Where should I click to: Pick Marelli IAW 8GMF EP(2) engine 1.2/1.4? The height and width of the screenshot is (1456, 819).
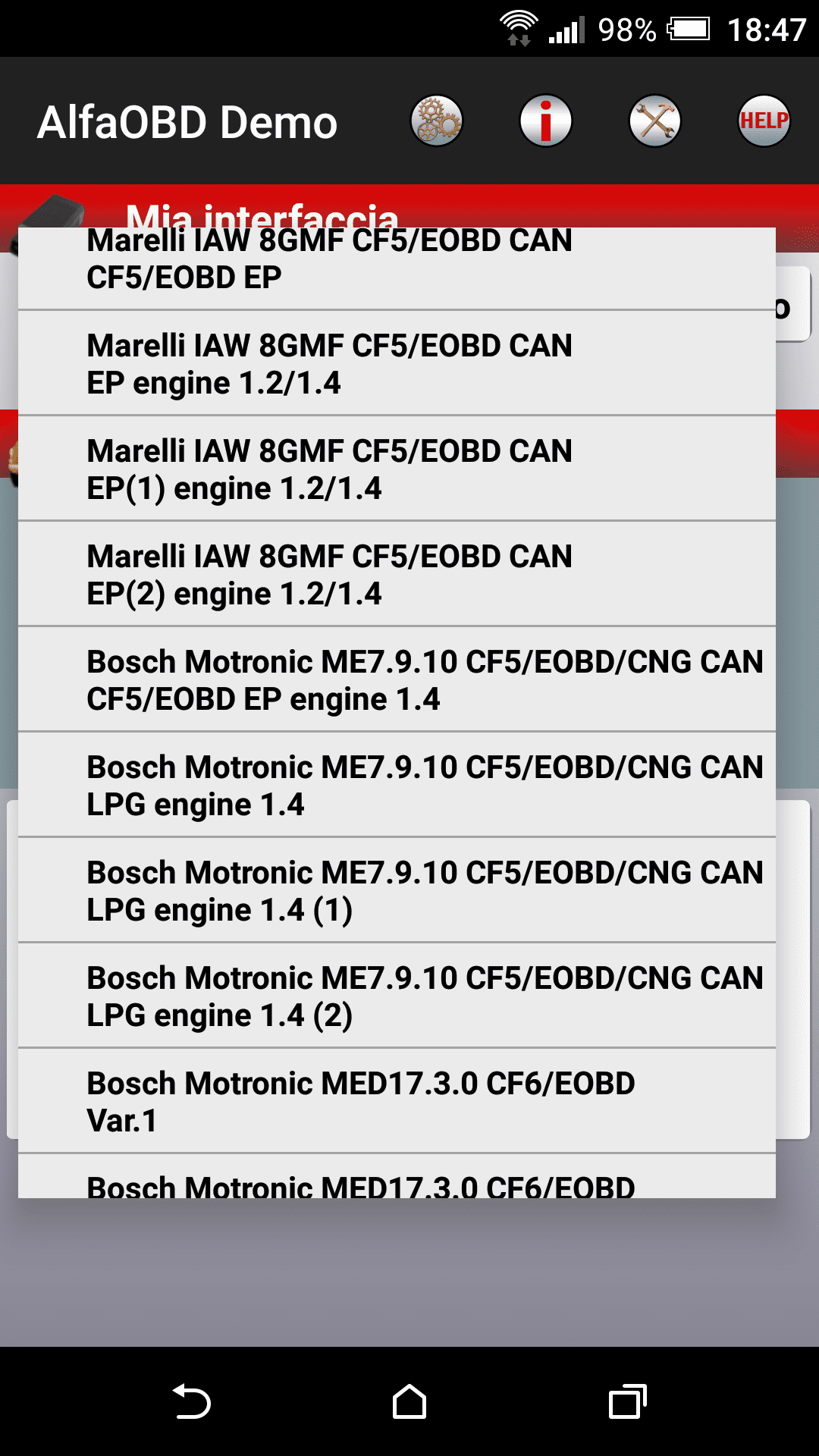[x=397, y=575]
